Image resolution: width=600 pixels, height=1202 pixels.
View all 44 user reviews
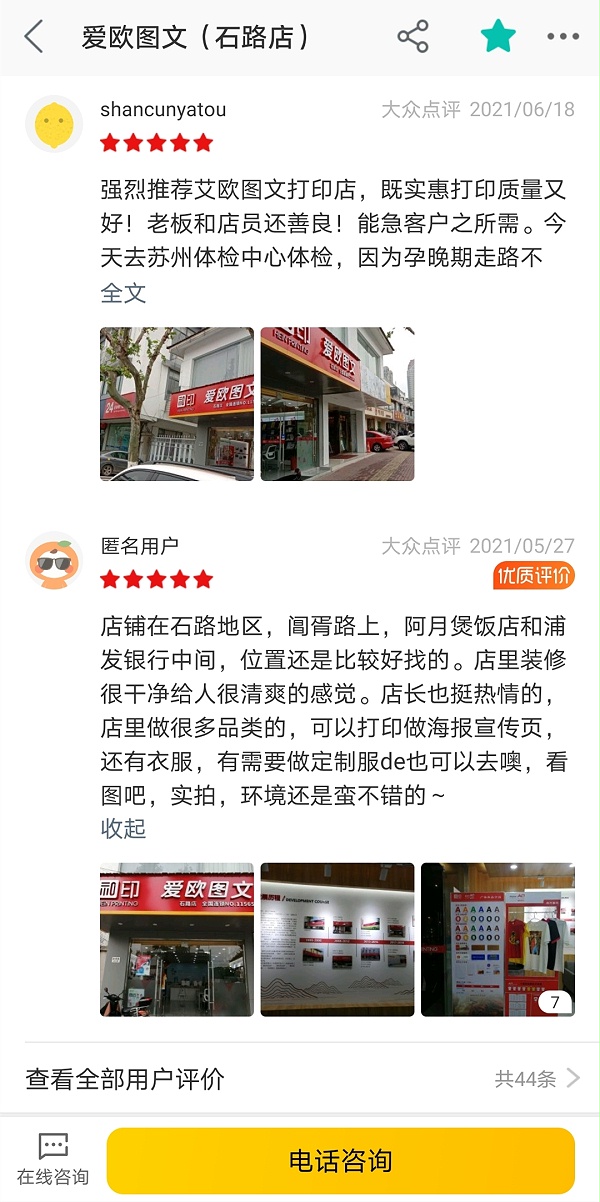(300, 1079)
